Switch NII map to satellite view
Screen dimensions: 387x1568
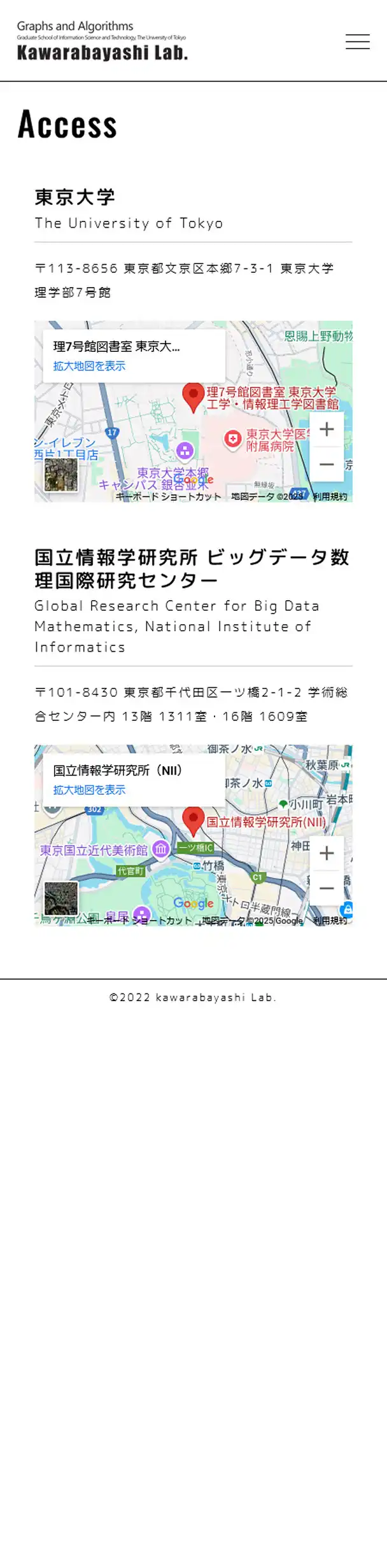pos(61,899)
